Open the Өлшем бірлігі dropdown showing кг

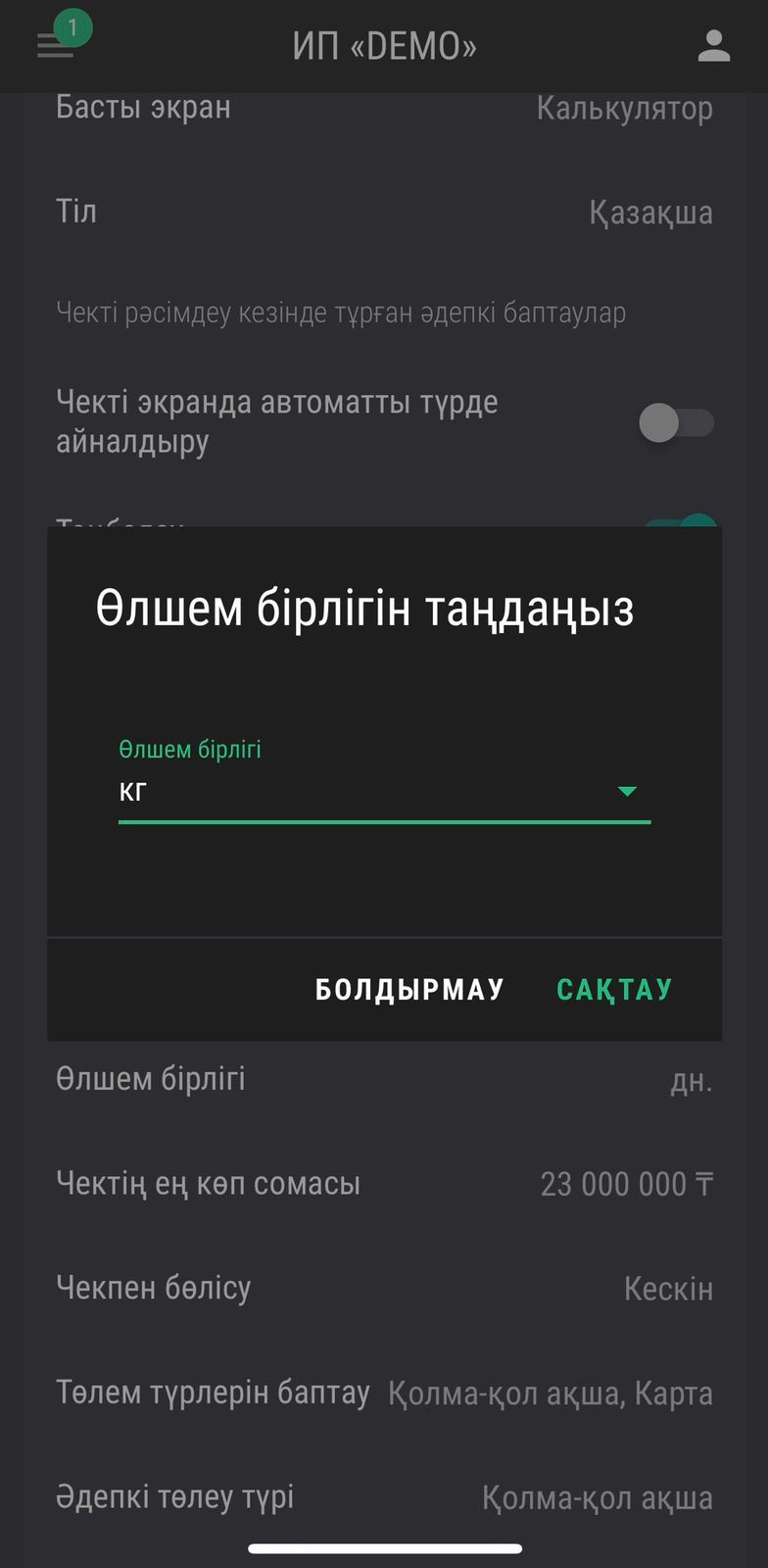pos(384,791)
